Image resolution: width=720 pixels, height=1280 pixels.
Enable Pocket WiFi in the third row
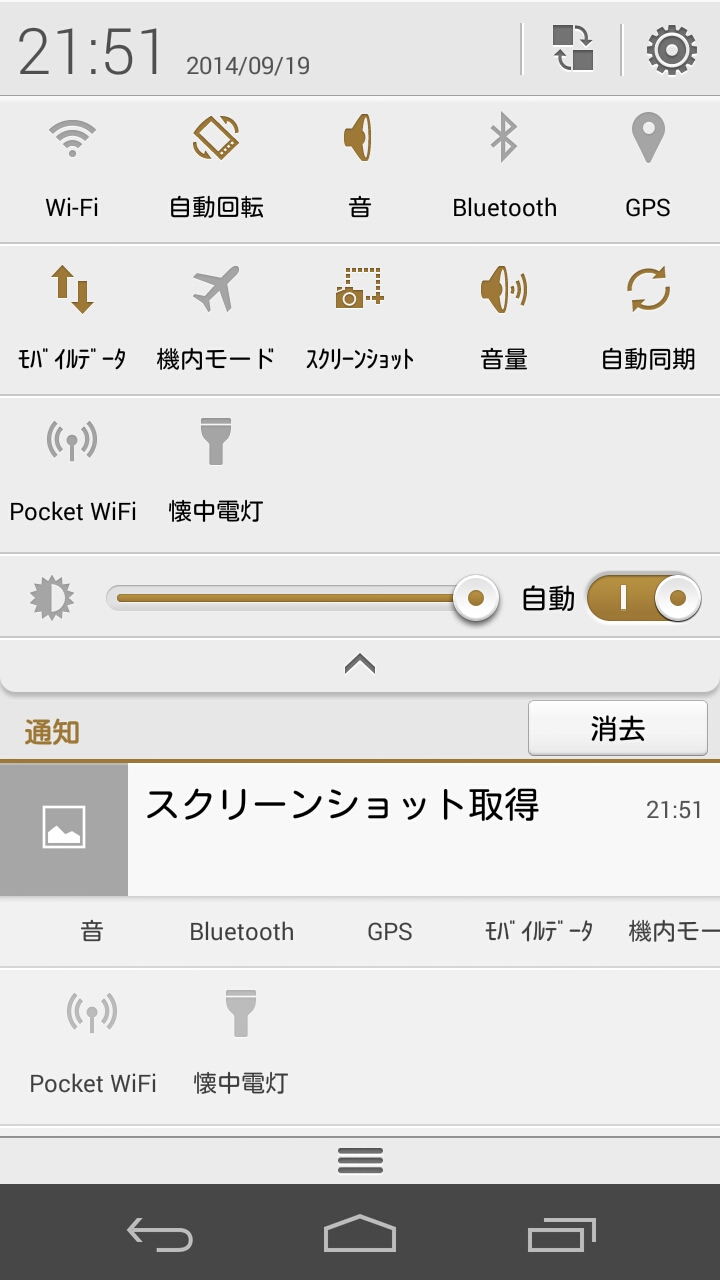click(x=72, y=472)
